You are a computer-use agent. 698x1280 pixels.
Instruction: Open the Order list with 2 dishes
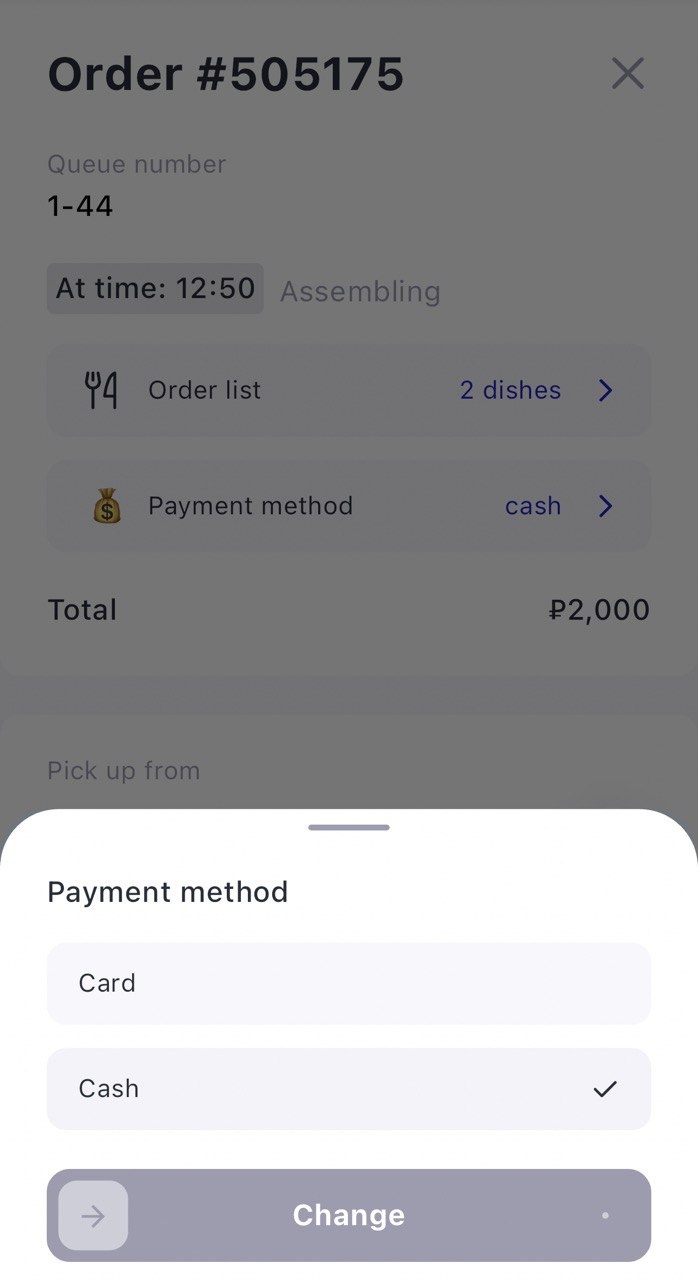[349, 390]
